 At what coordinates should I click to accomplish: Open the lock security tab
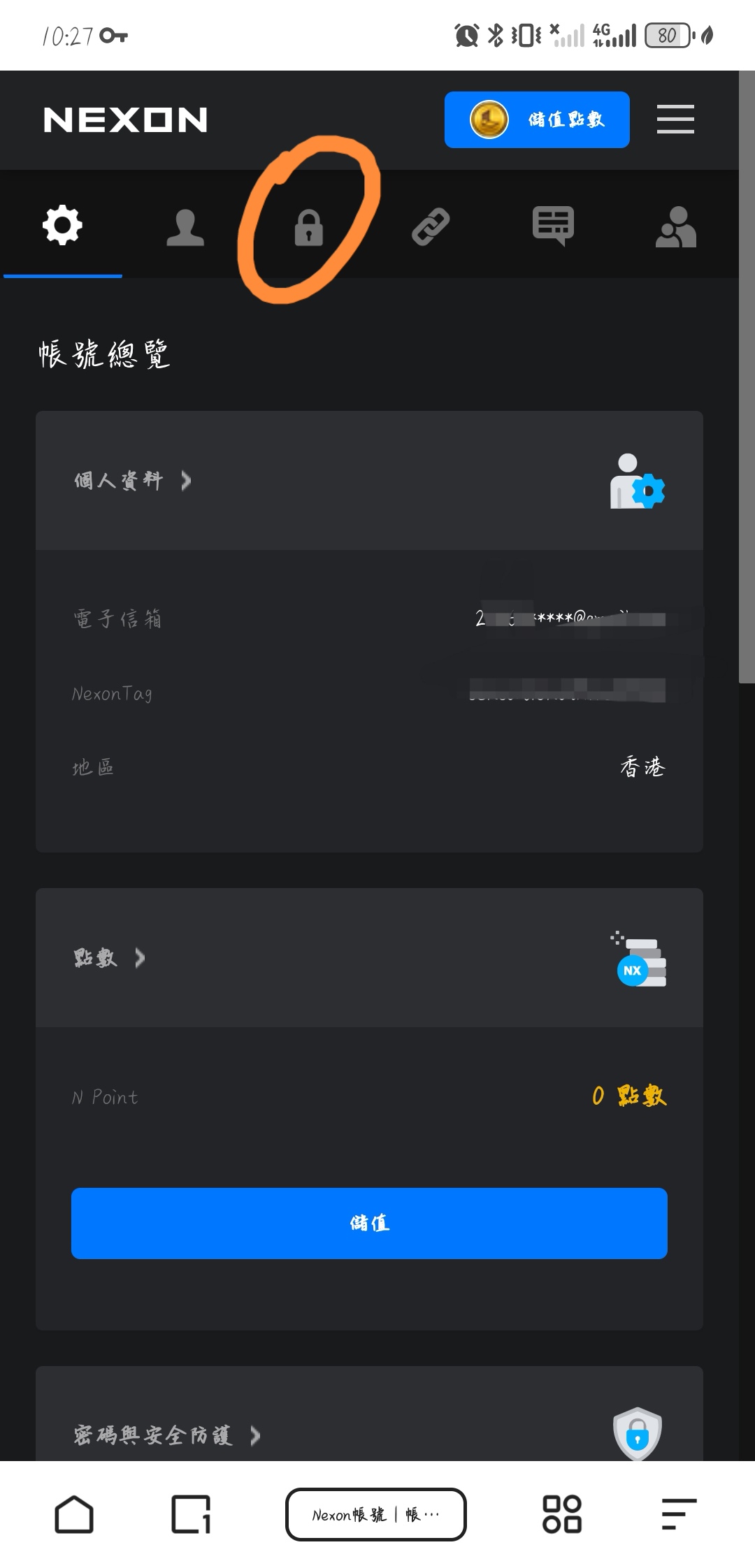click(308, 227)
